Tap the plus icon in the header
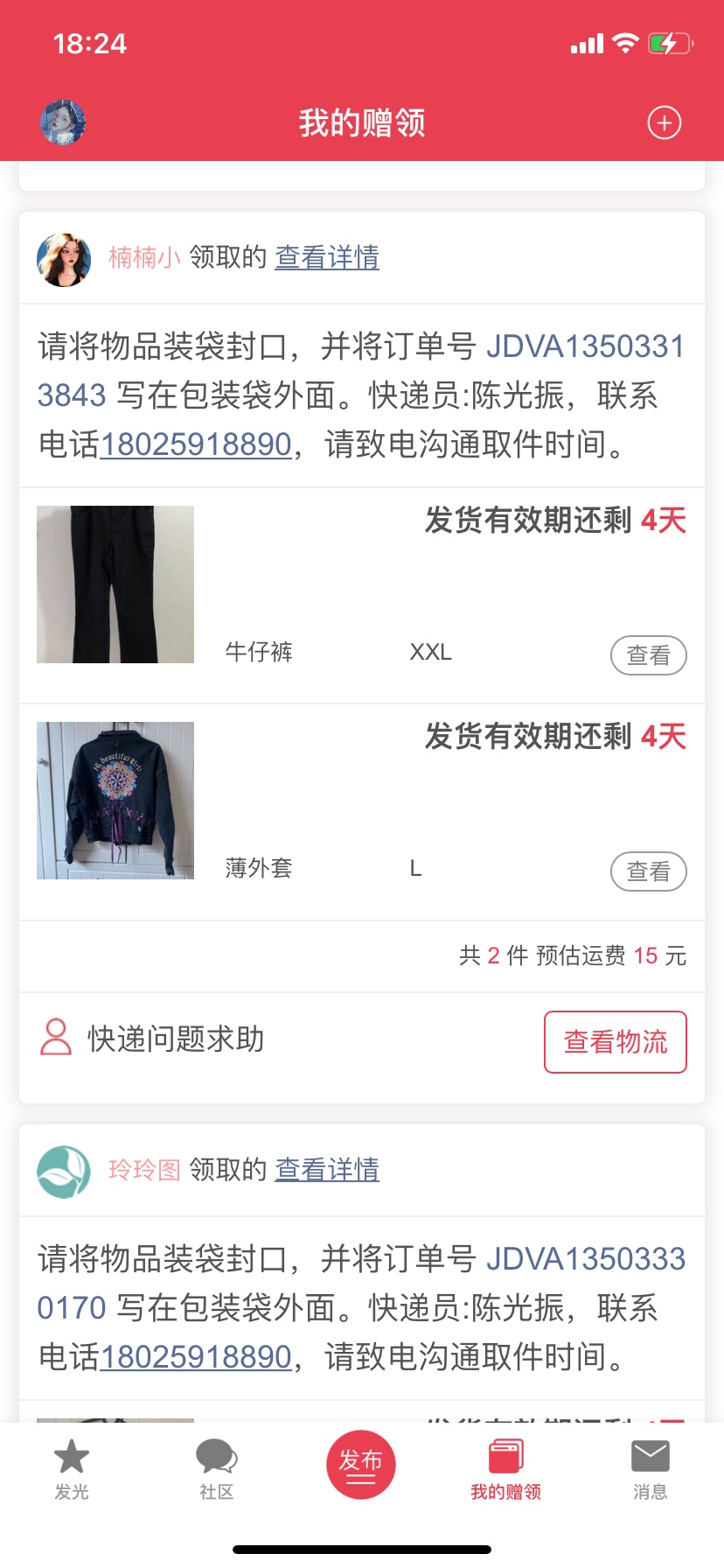 [x=664, y=122]
